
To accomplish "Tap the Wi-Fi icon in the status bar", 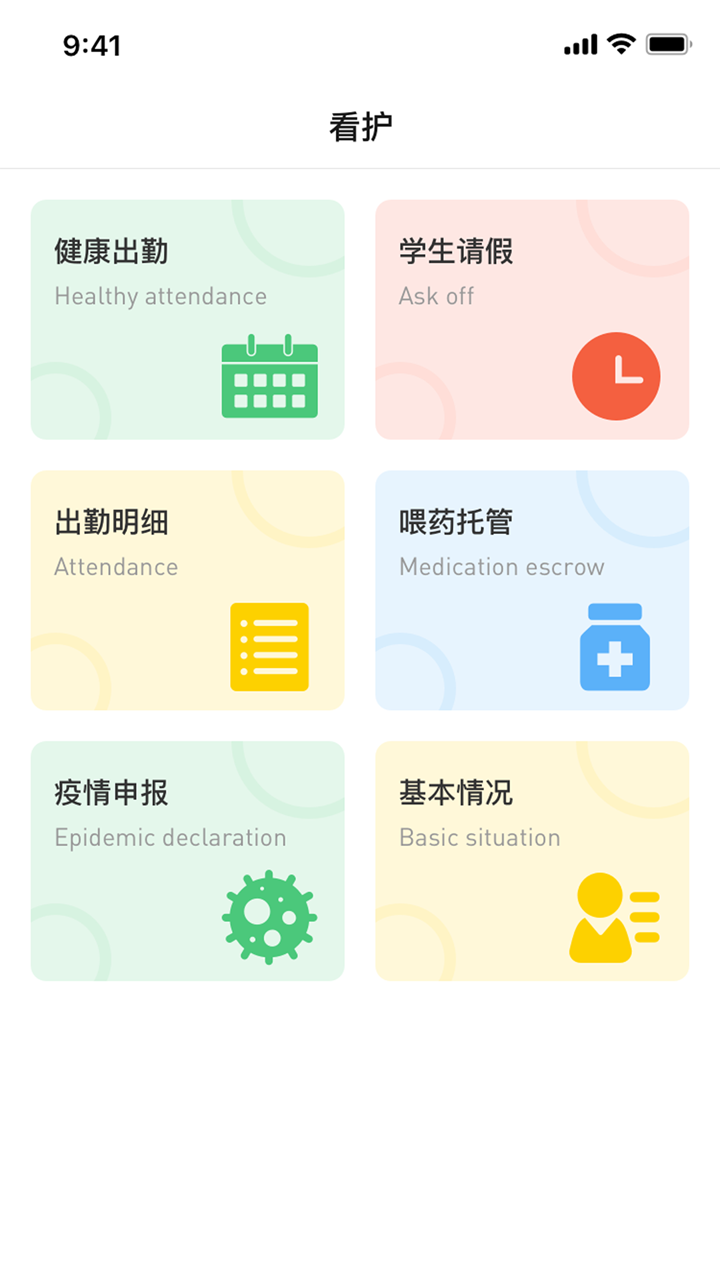I will [x=622, y=44].
